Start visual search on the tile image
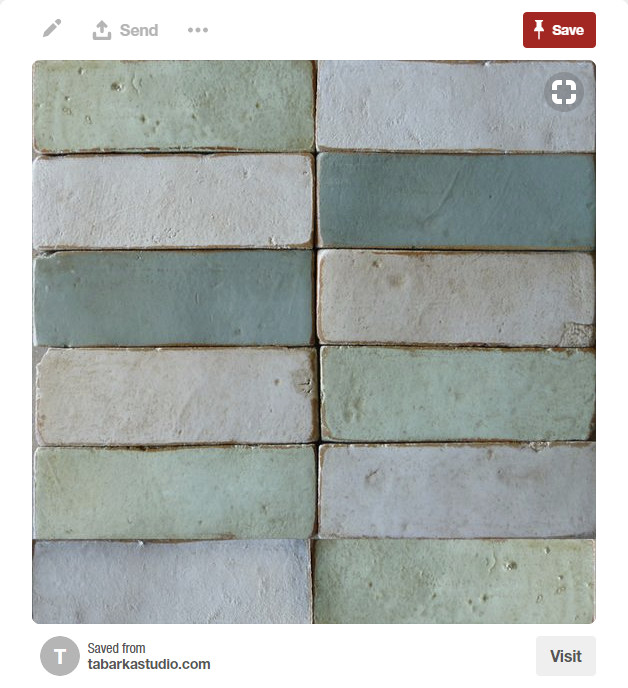Image resolution: width=628 pixels, height=688 pixels. 563,93
